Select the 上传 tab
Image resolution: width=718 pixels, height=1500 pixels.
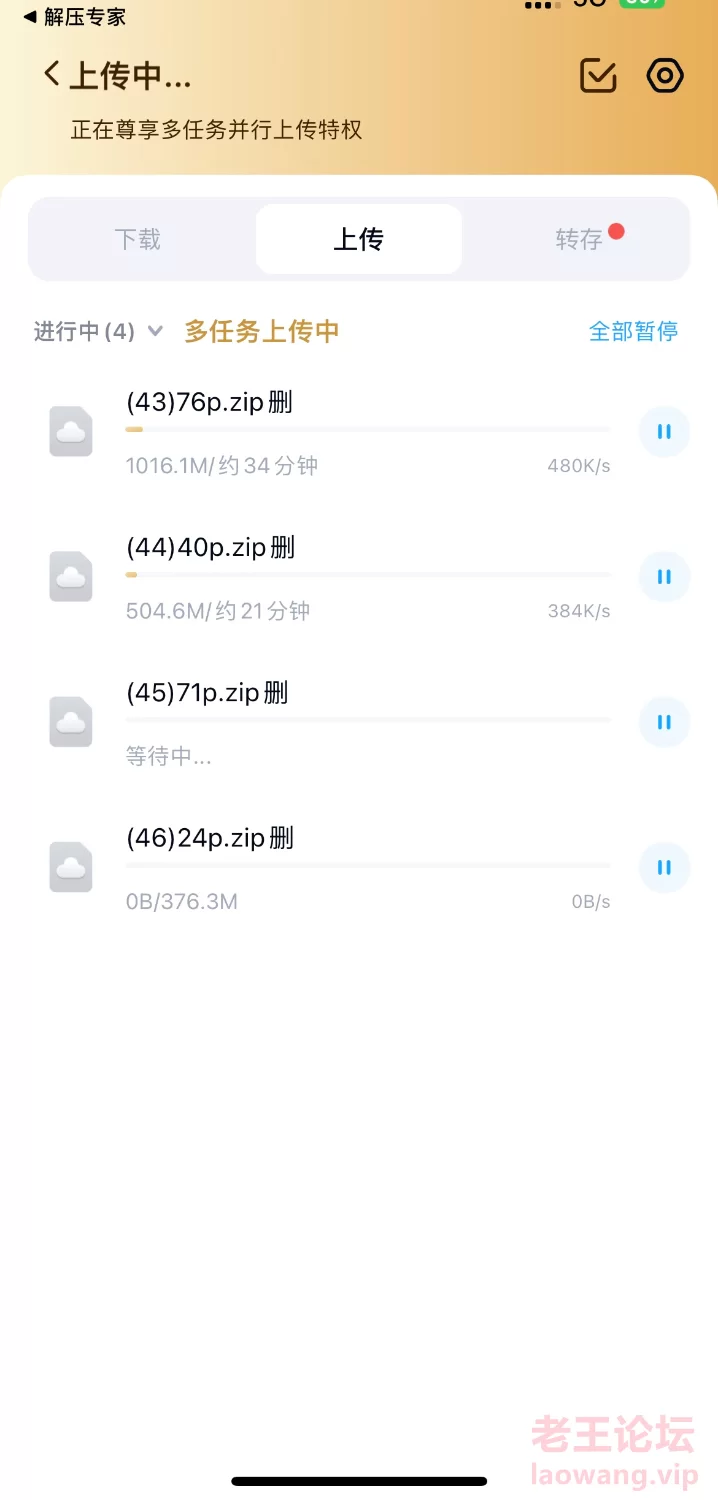click(x=358, y=239)
